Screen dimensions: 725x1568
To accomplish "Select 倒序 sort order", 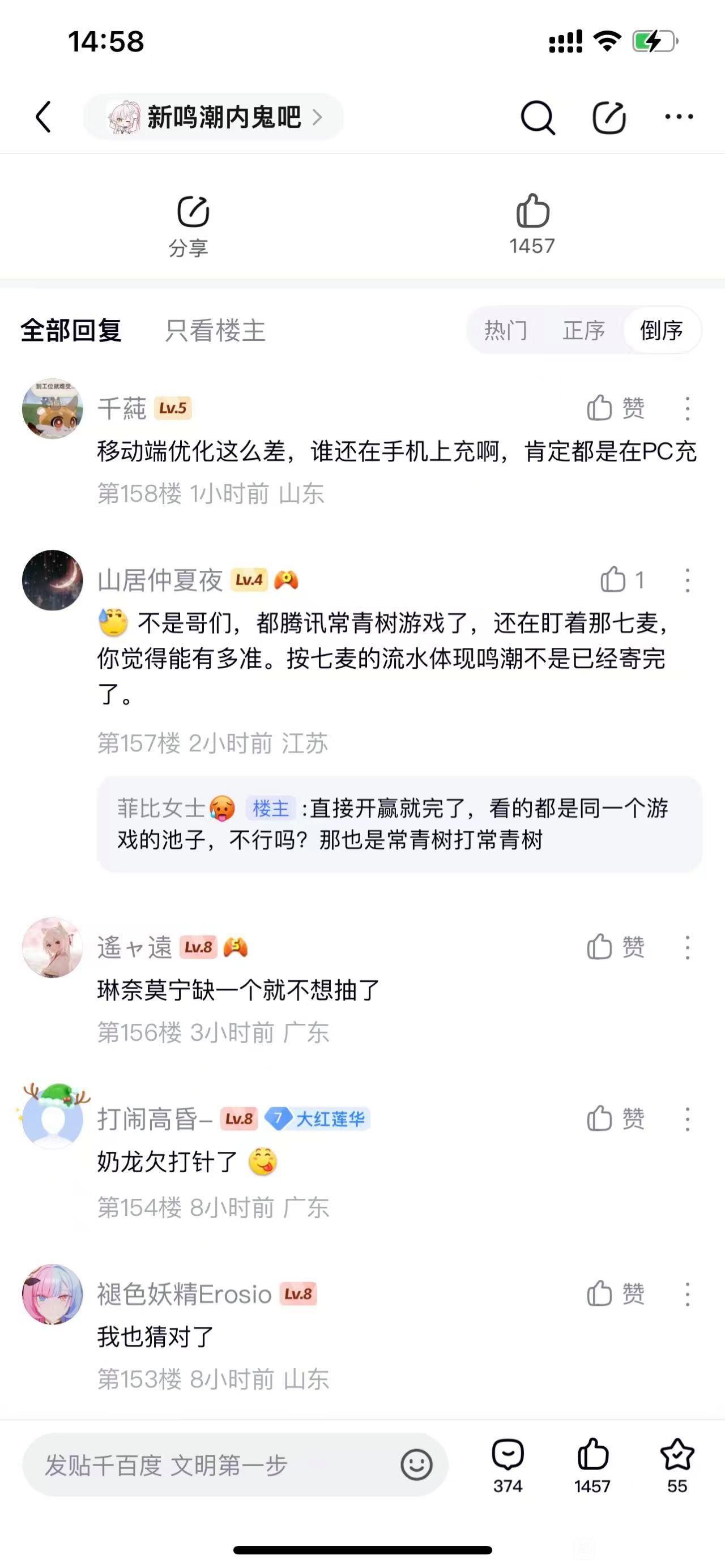I will (x=661, y=331).
